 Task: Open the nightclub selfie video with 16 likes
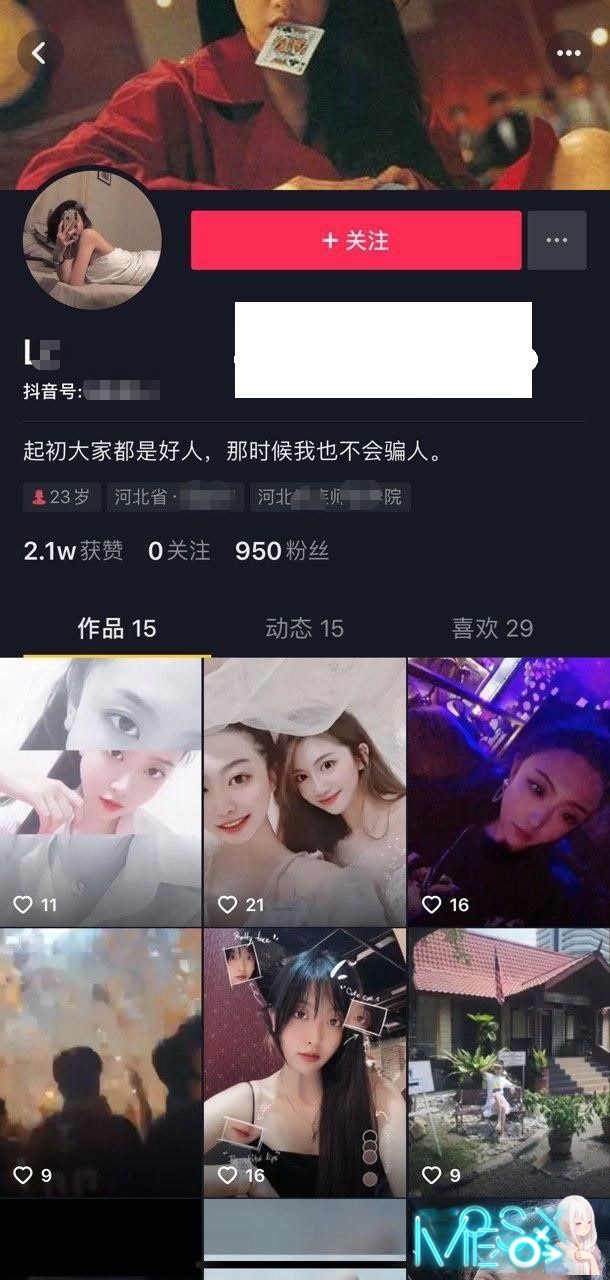[x=508, y=790]
